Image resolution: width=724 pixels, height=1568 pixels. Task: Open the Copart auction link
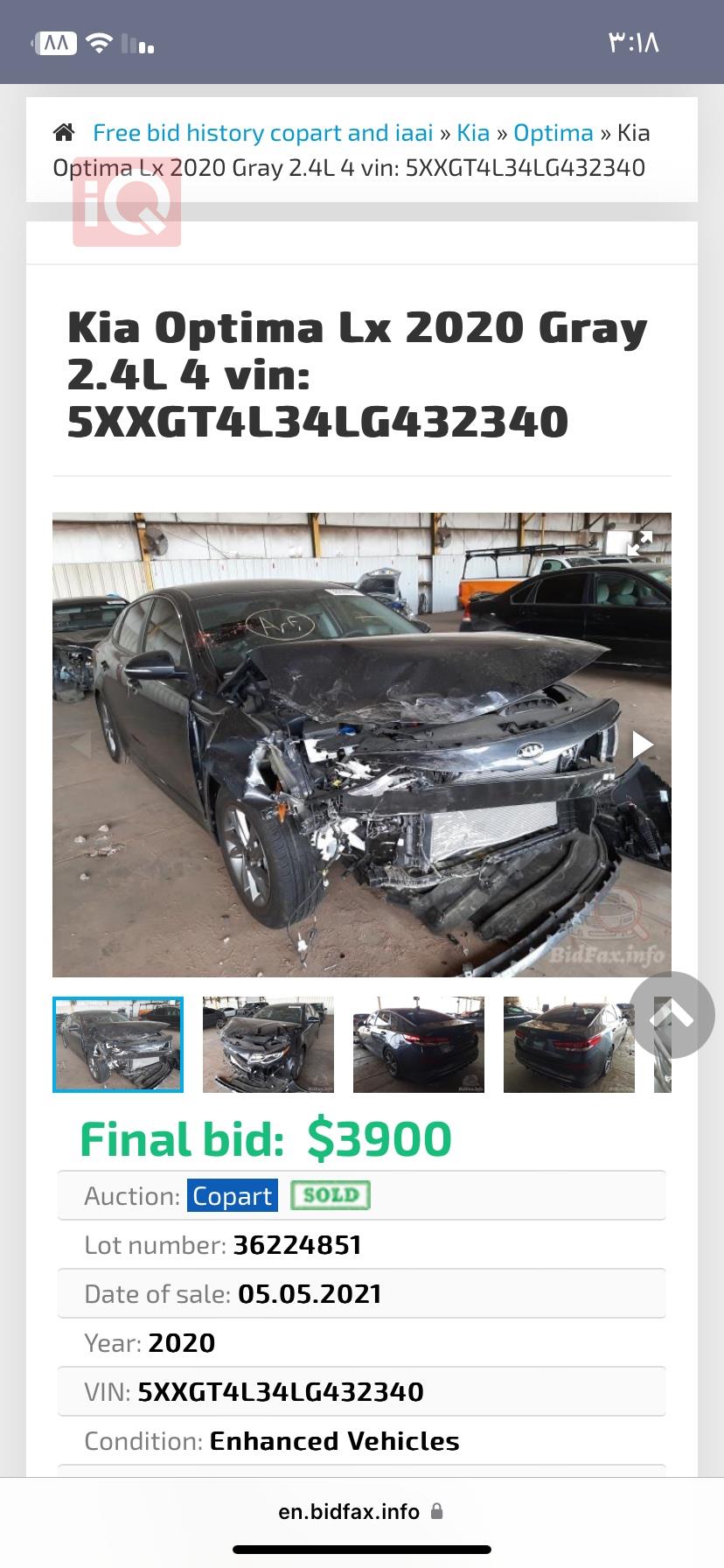(233, 1196)
